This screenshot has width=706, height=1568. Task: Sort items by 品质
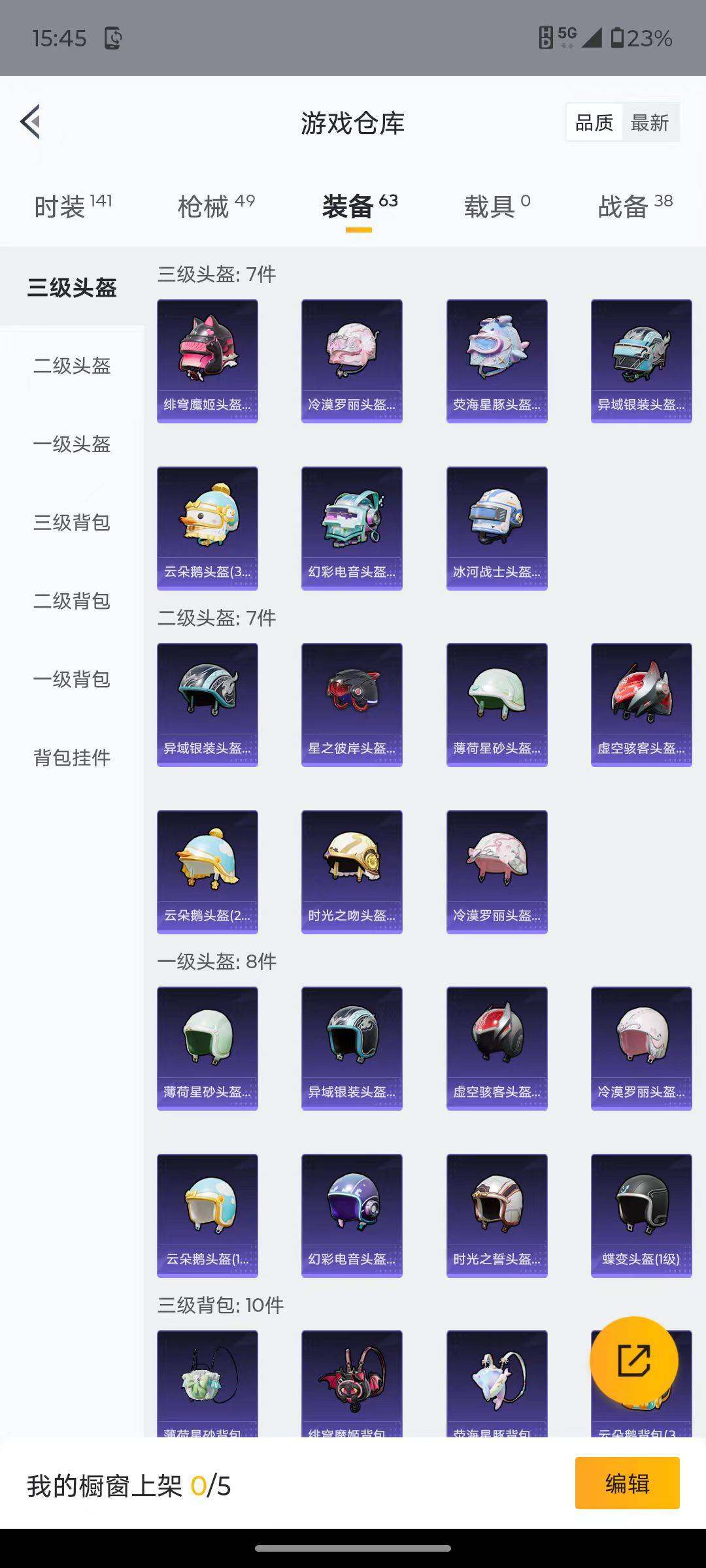point(594,122)
